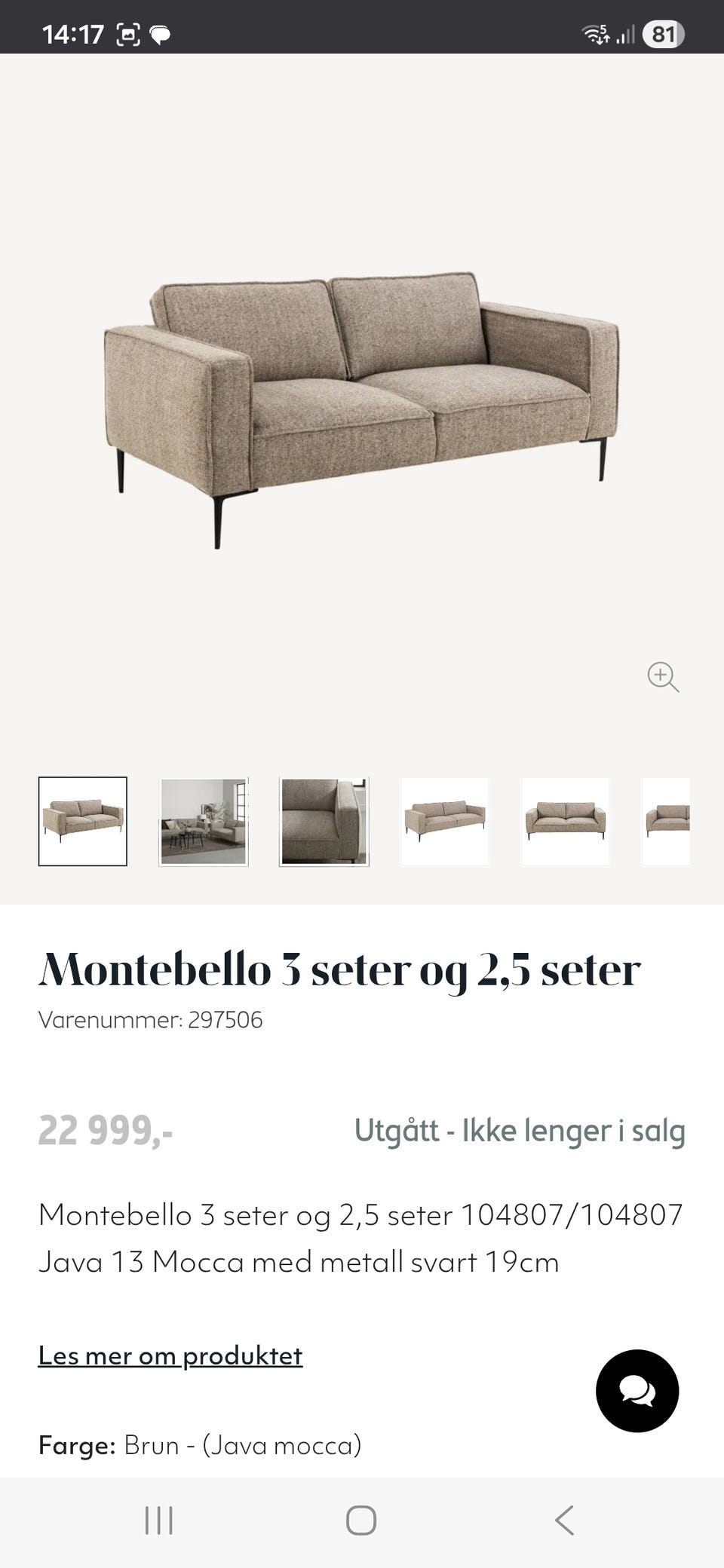This screenshot has width=724, height=1568.
Task: Select the currently highlighted first sofa thumbnail
Action: coord(82,820)
